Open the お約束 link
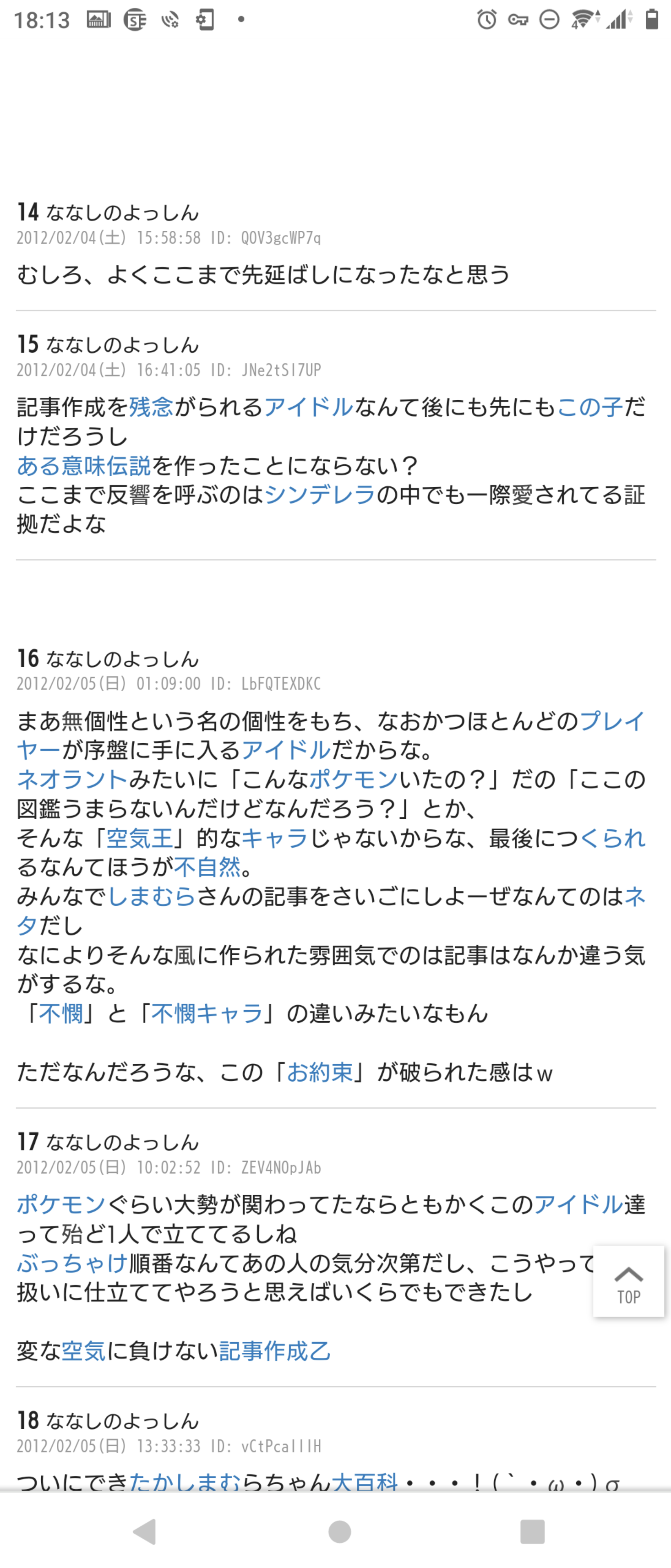The height and width of the screenshot is (1568, 671). 320,1072
